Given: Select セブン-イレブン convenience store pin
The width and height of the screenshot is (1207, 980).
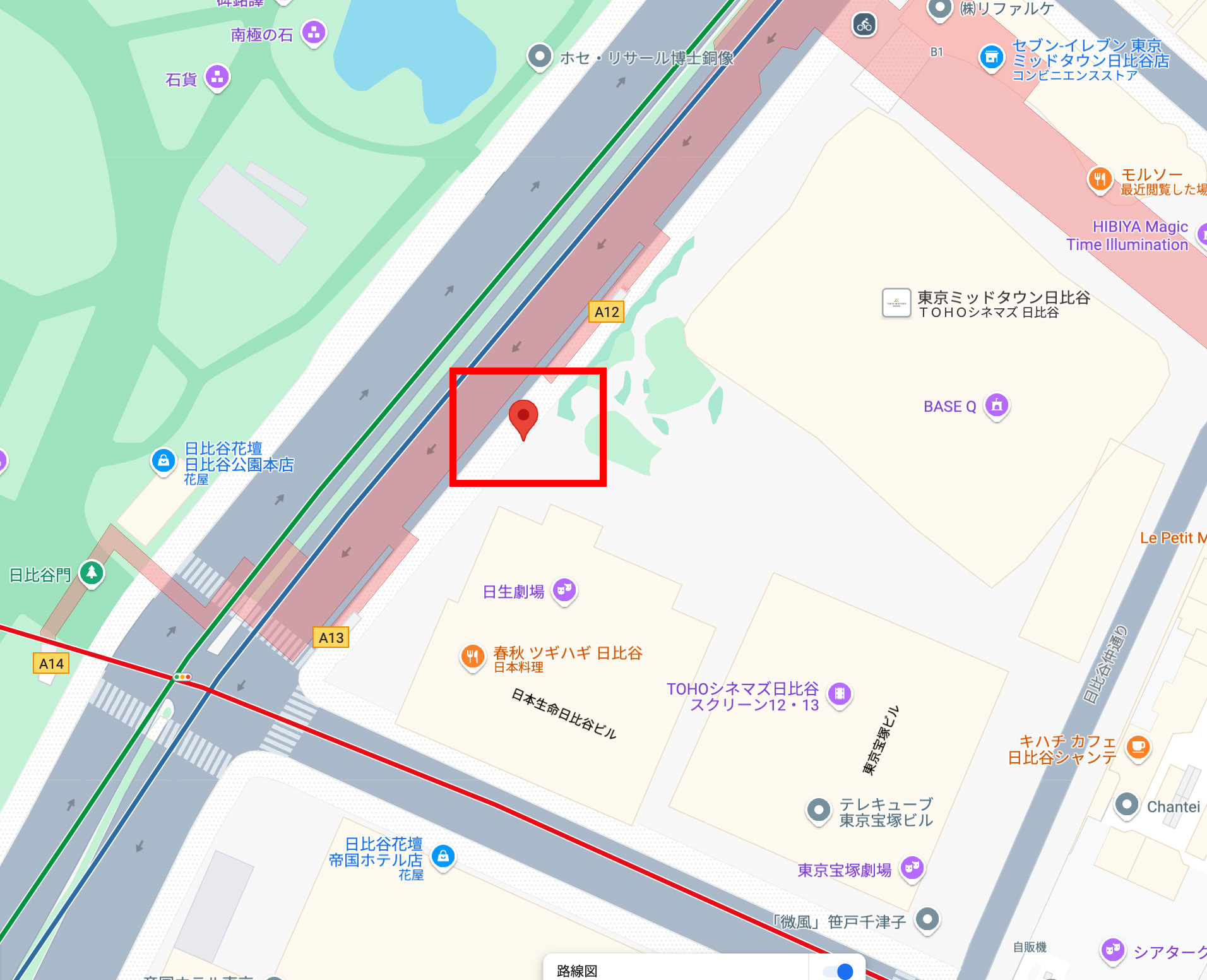Looking at the screenshot, I should point(991,57).
